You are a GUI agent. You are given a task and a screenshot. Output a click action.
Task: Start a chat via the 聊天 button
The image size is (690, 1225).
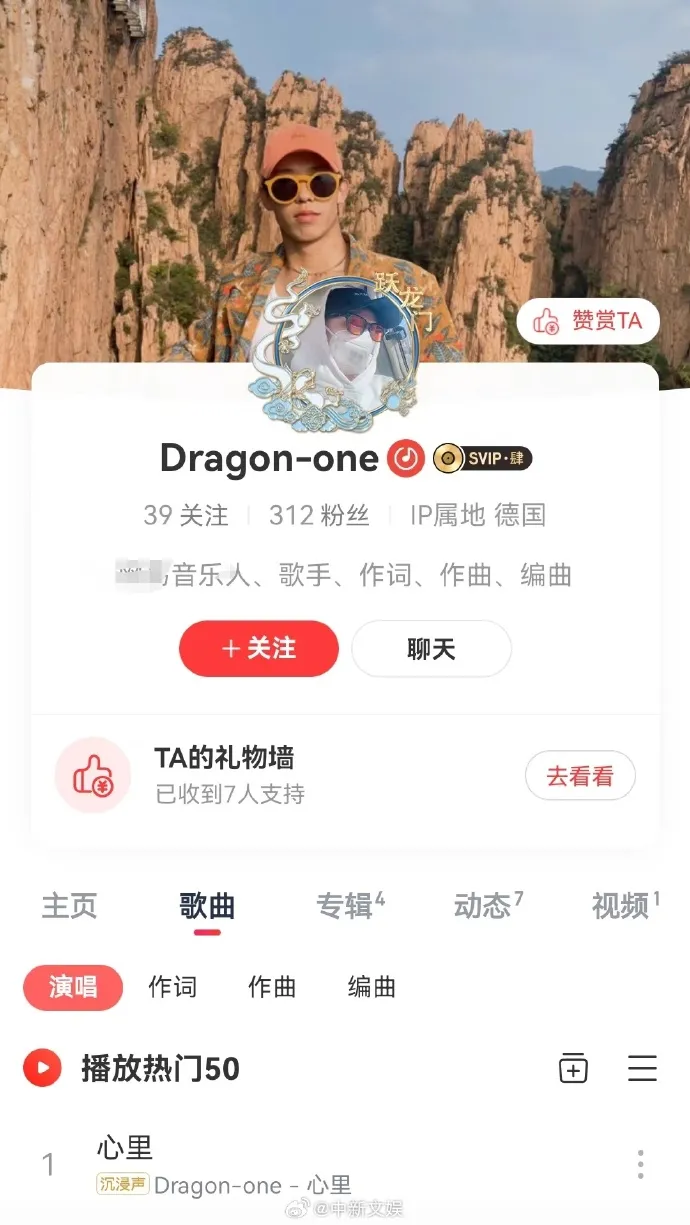point(431,649)
